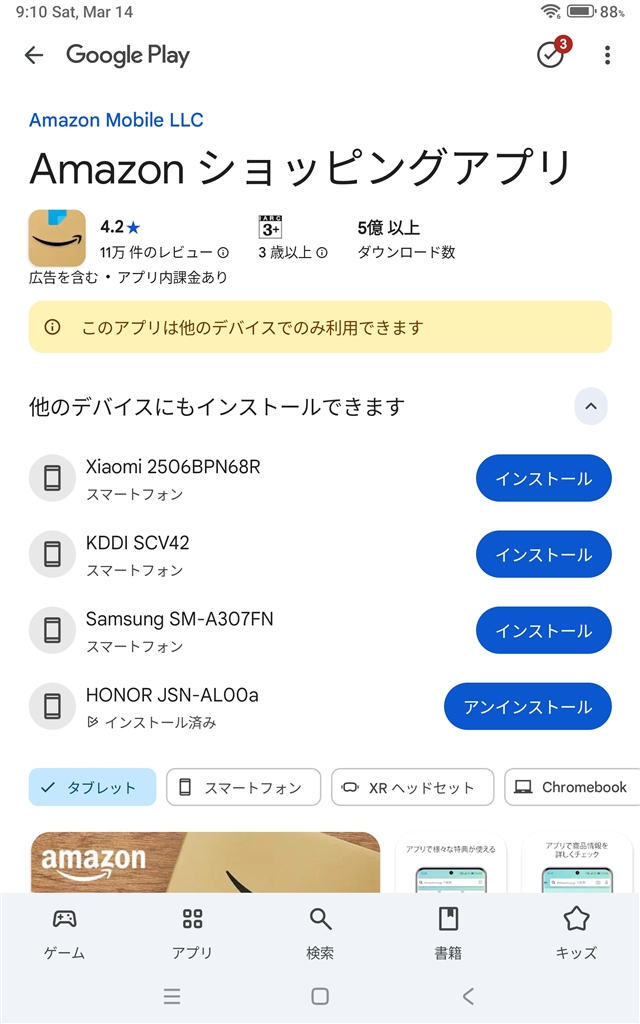Select the スマートフォン chip
This screenshot has width=640, height=1024.
(x=243, y=787)
